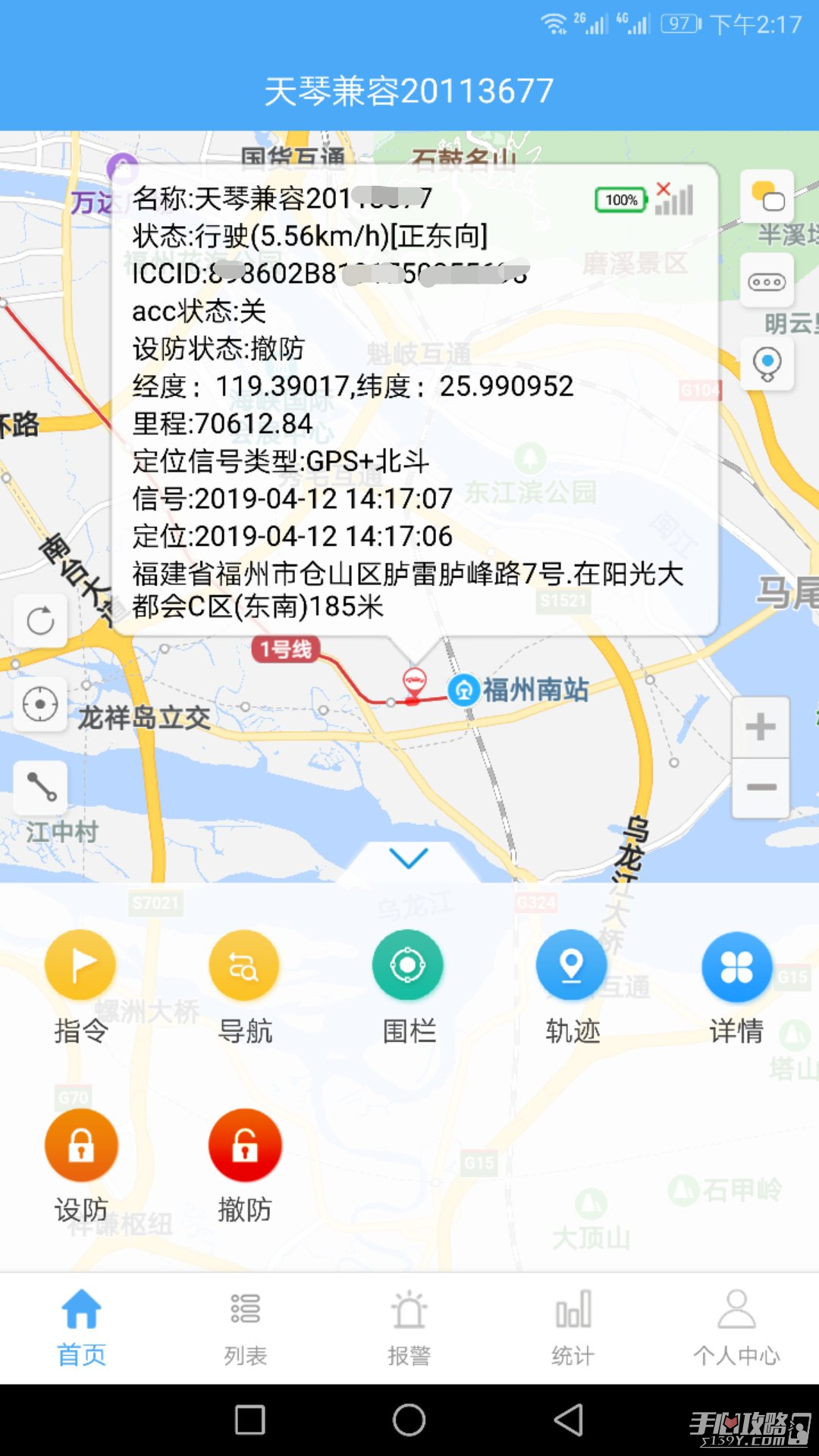Image resolution: width=819 pixels, height=1456 pixels.
Task: Open the 详情 details screen
Action: [736, 965]
